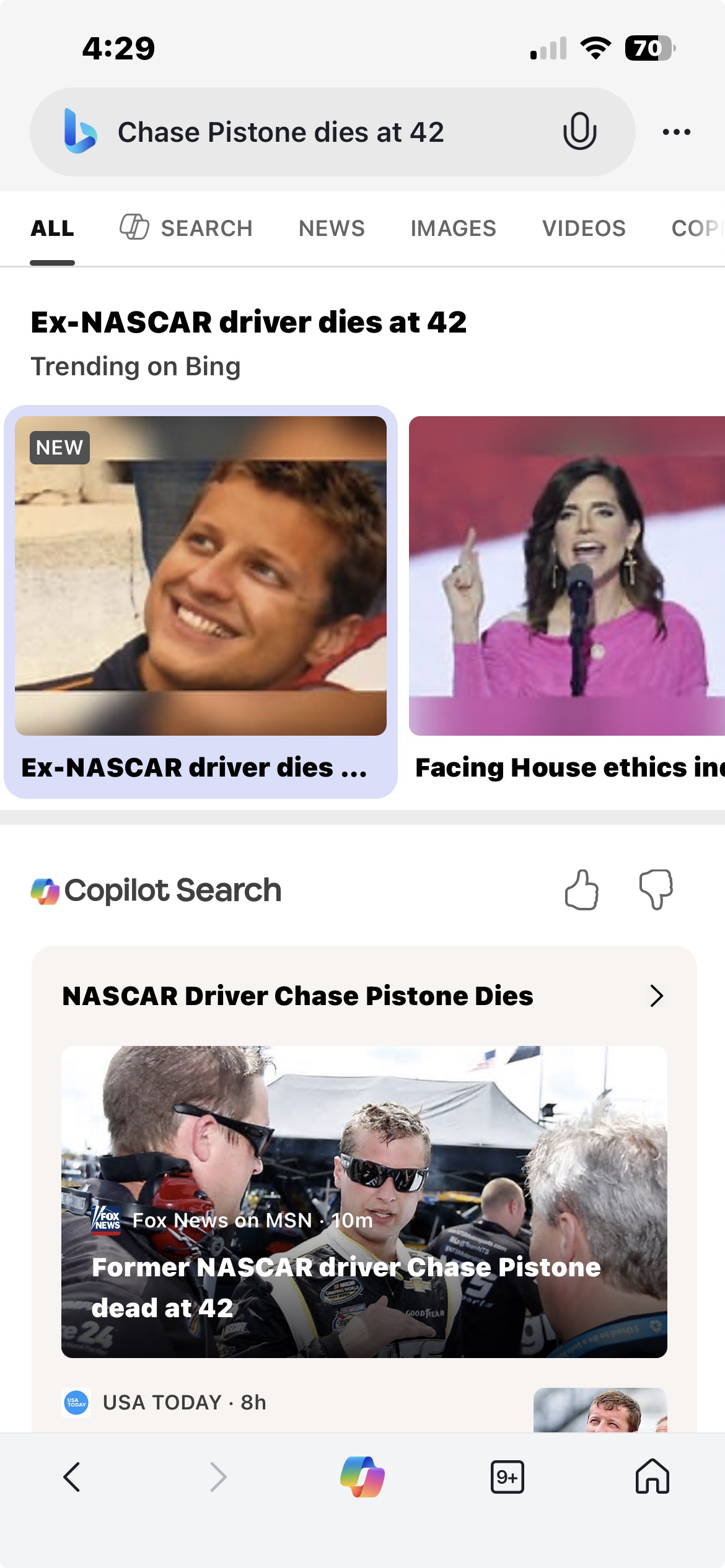Screen dimensions: 725x1568
Task: Start voice search with the microphone
Action: (579, 131)
